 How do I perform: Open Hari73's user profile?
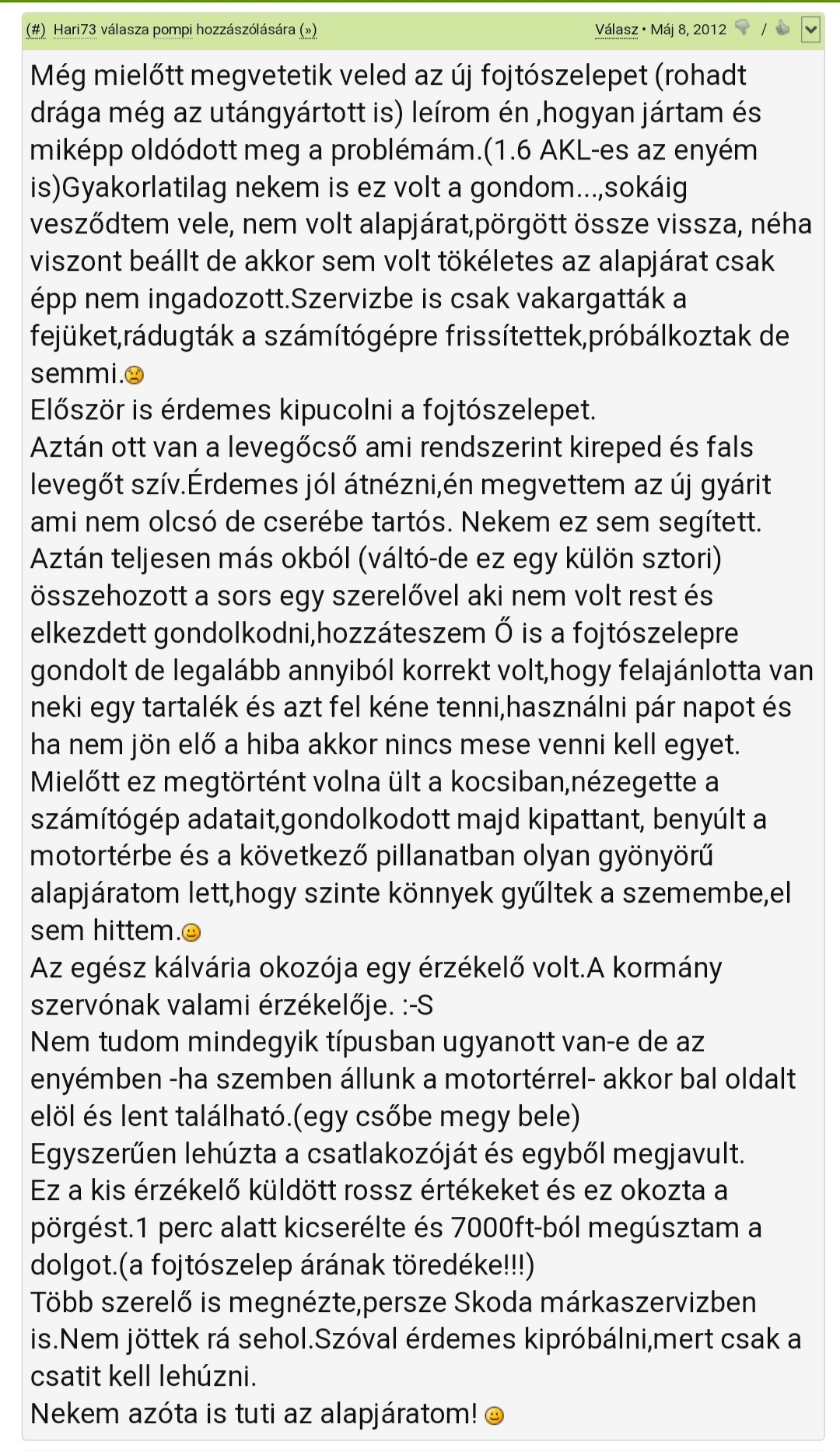coord(75,30)
